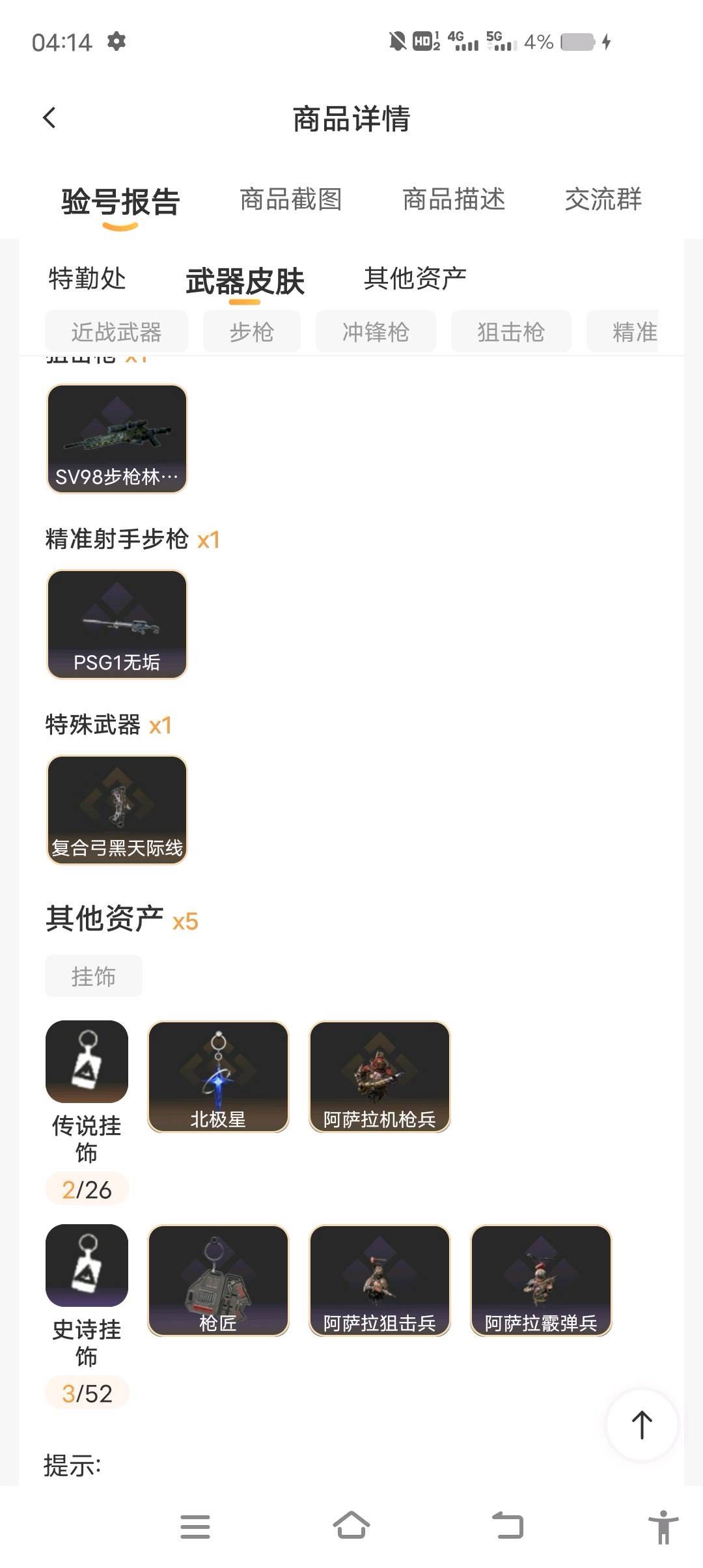
Task: Open the SV98步枪林 skin tile
Action: pos(117,439)
